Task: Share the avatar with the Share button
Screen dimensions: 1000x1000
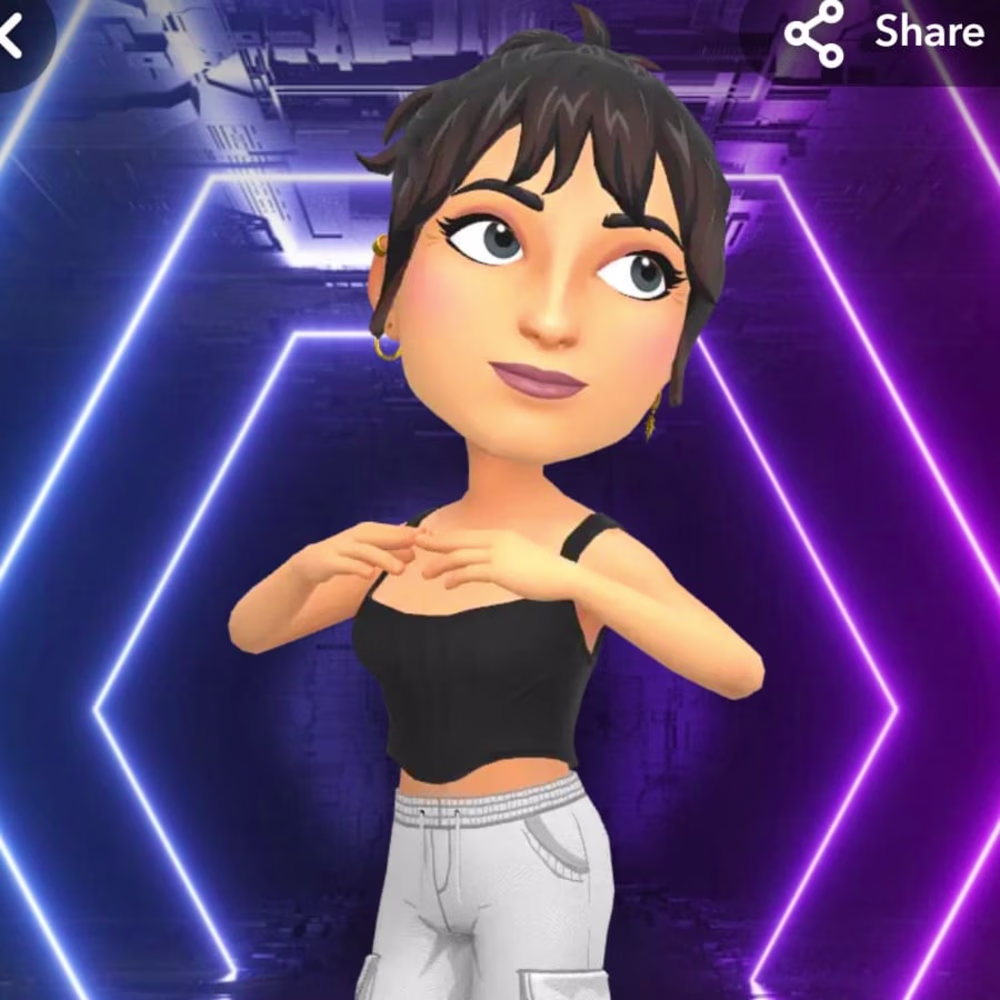Action: (x=883, y=35)
